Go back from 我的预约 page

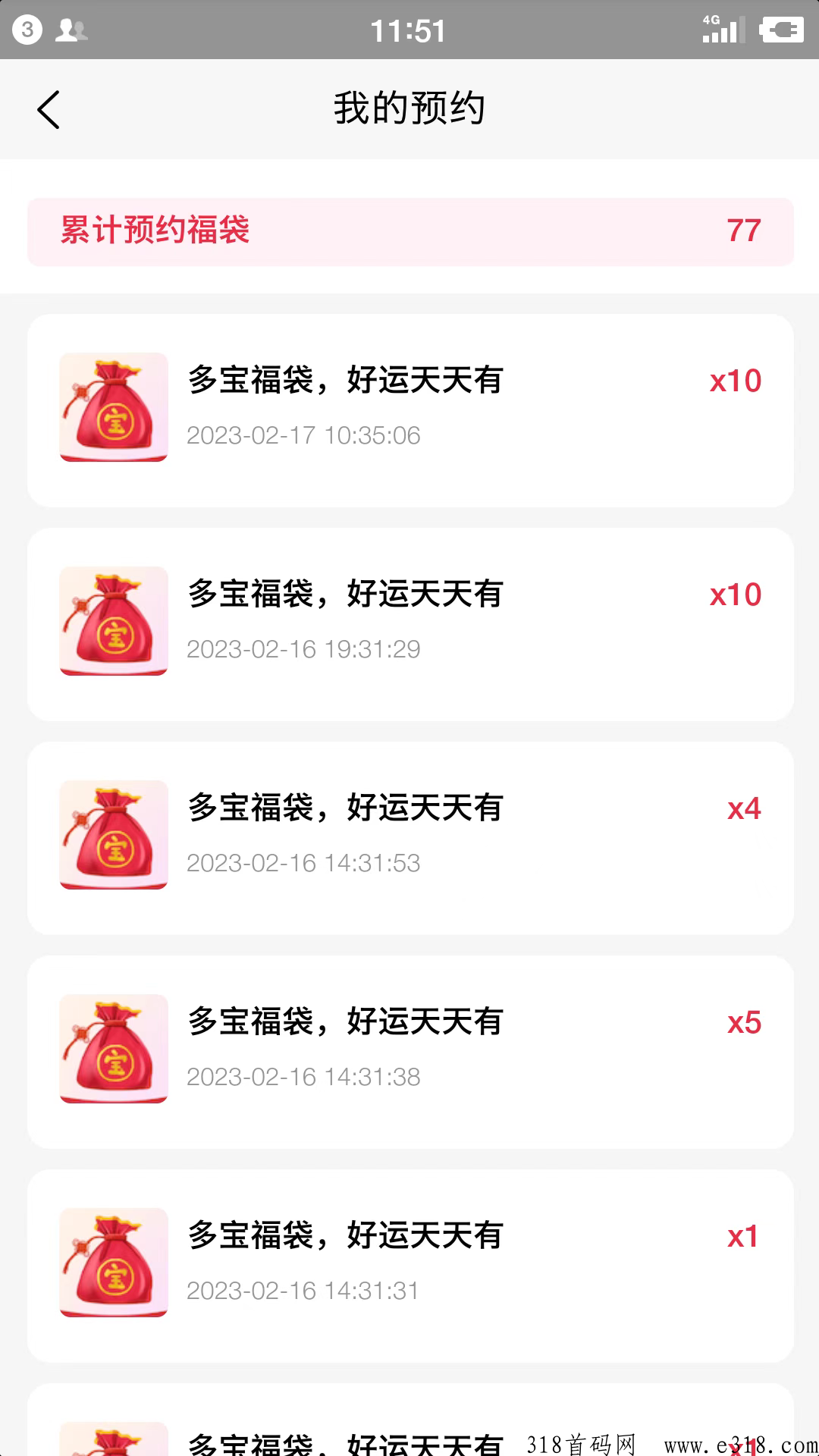click(x=49, y=110)
